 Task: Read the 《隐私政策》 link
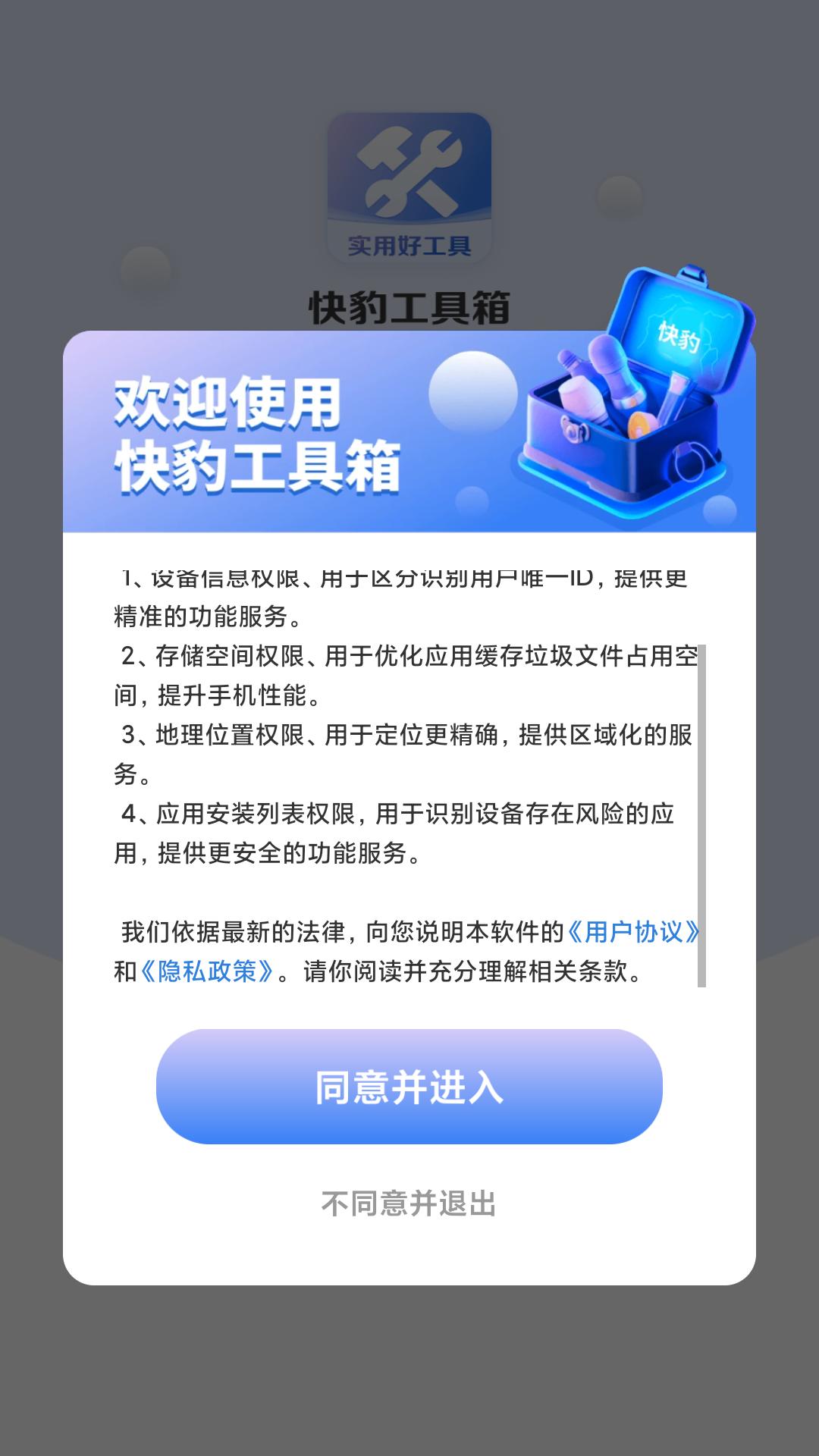click(207, 971)
